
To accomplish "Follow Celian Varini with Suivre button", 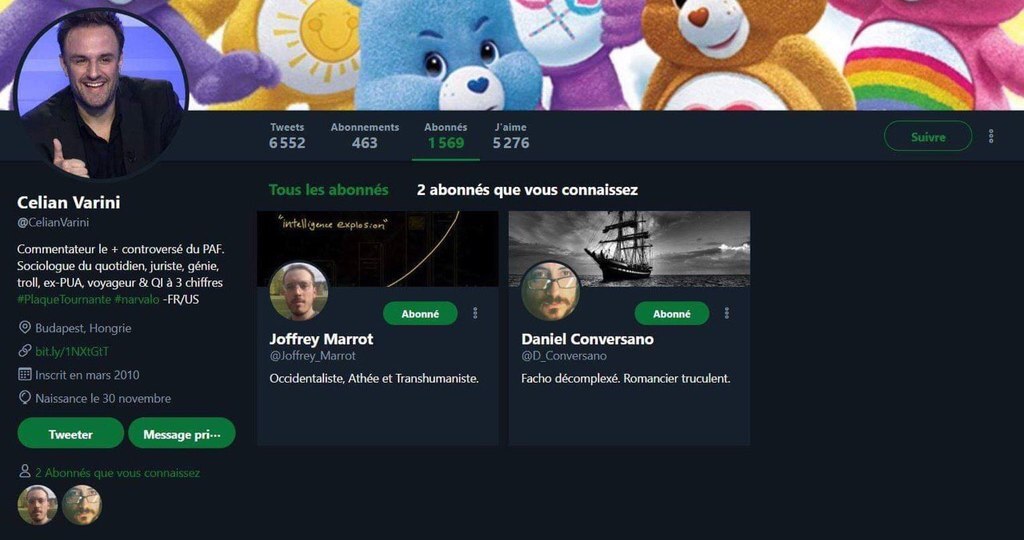I will coord(927,137).
